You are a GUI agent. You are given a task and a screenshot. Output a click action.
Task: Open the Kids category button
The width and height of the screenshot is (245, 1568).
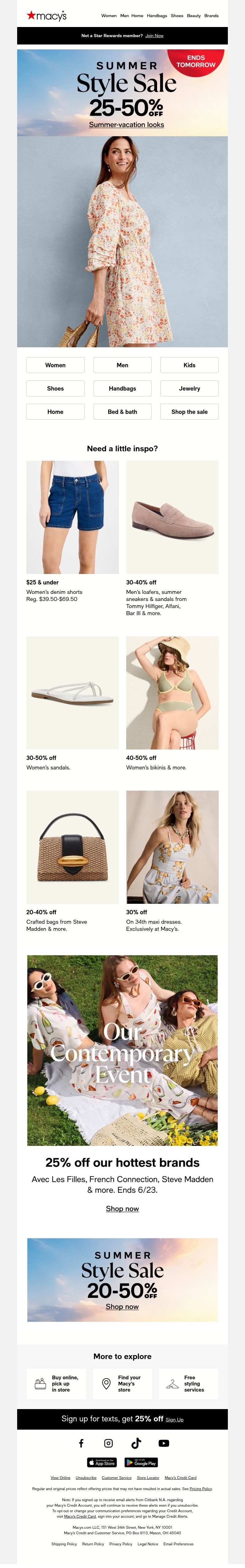(189, 365)
